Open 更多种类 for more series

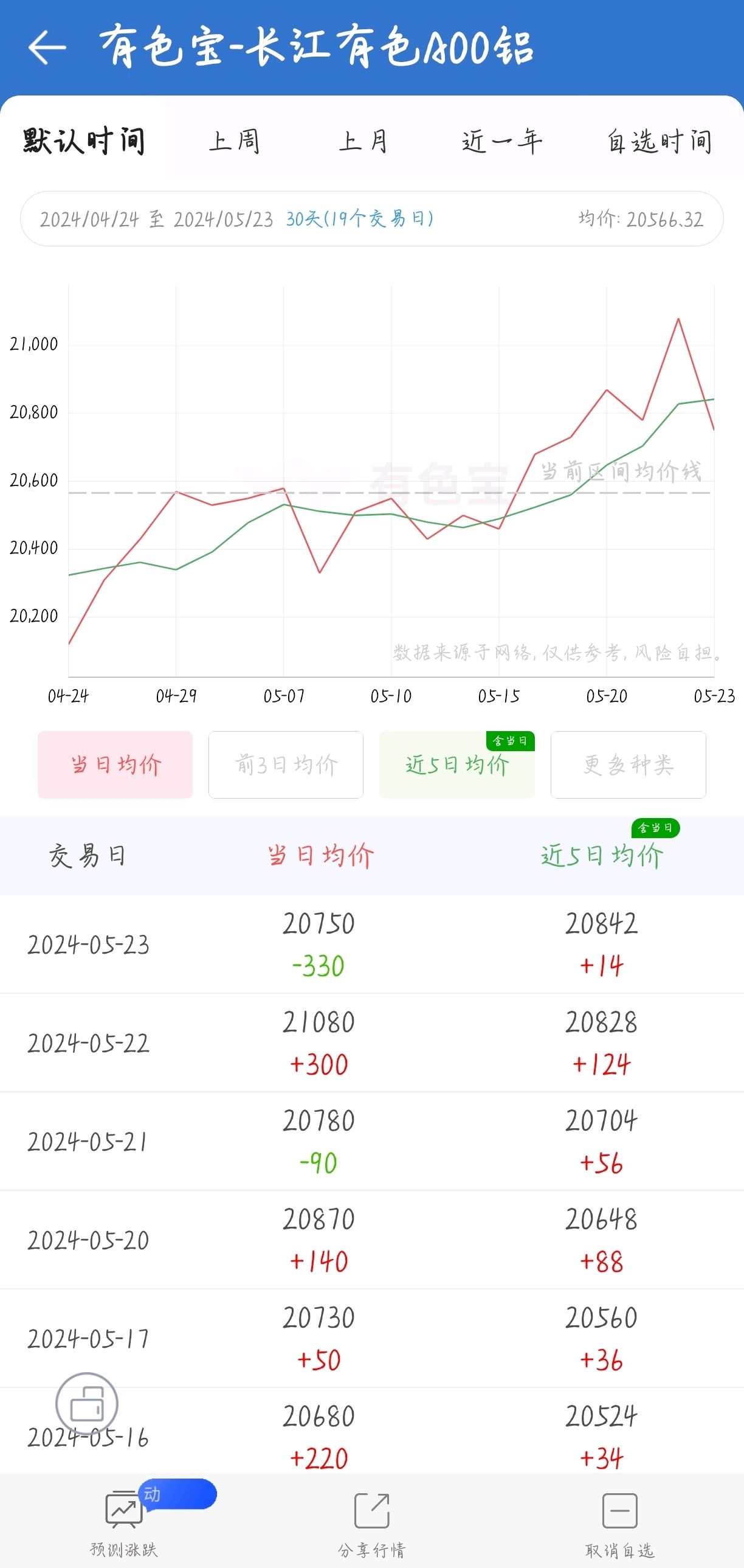pos(629,765)
